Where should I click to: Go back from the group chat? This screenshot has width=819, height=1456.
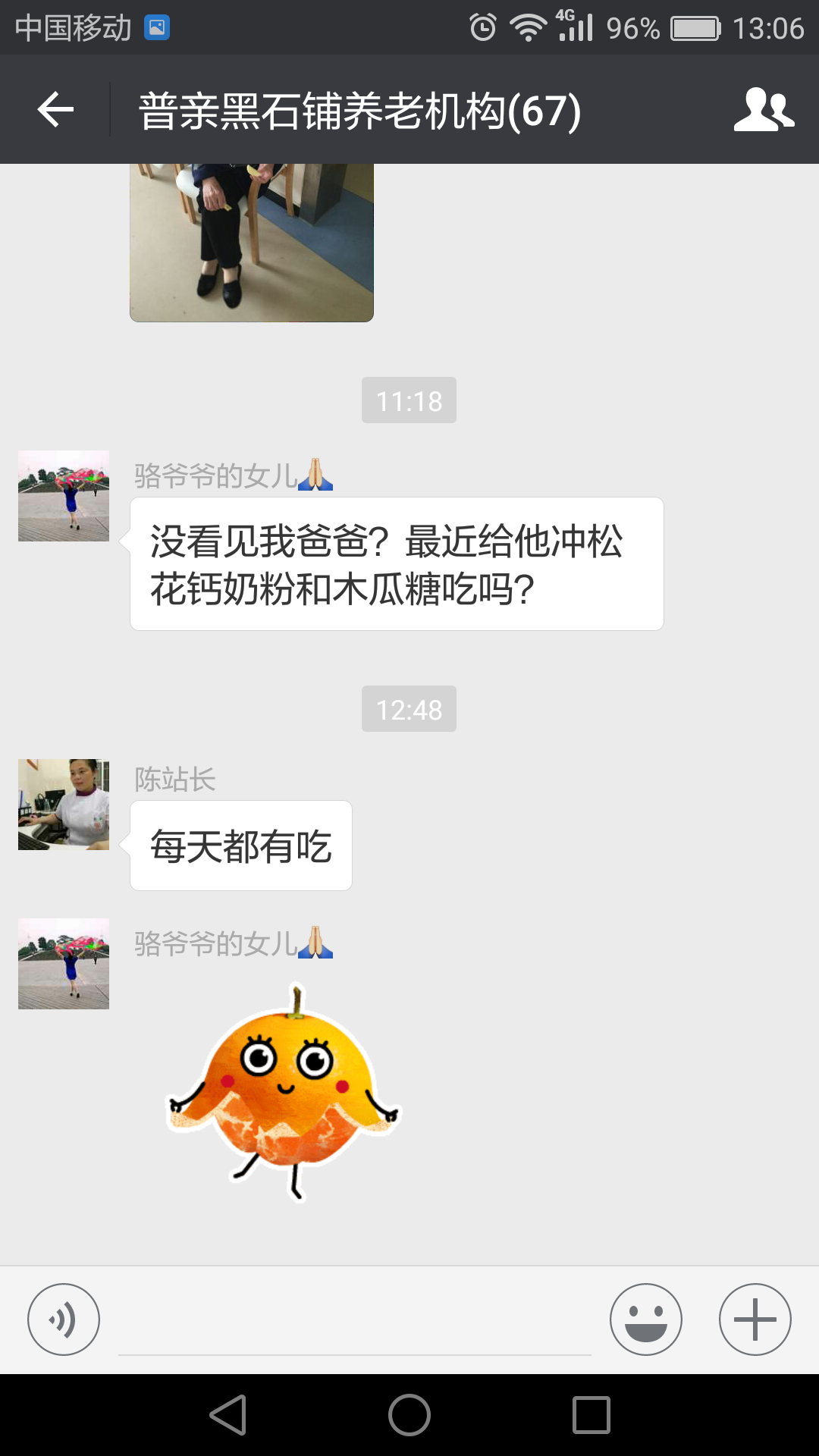pyautogui.click(x=55, y=110)
